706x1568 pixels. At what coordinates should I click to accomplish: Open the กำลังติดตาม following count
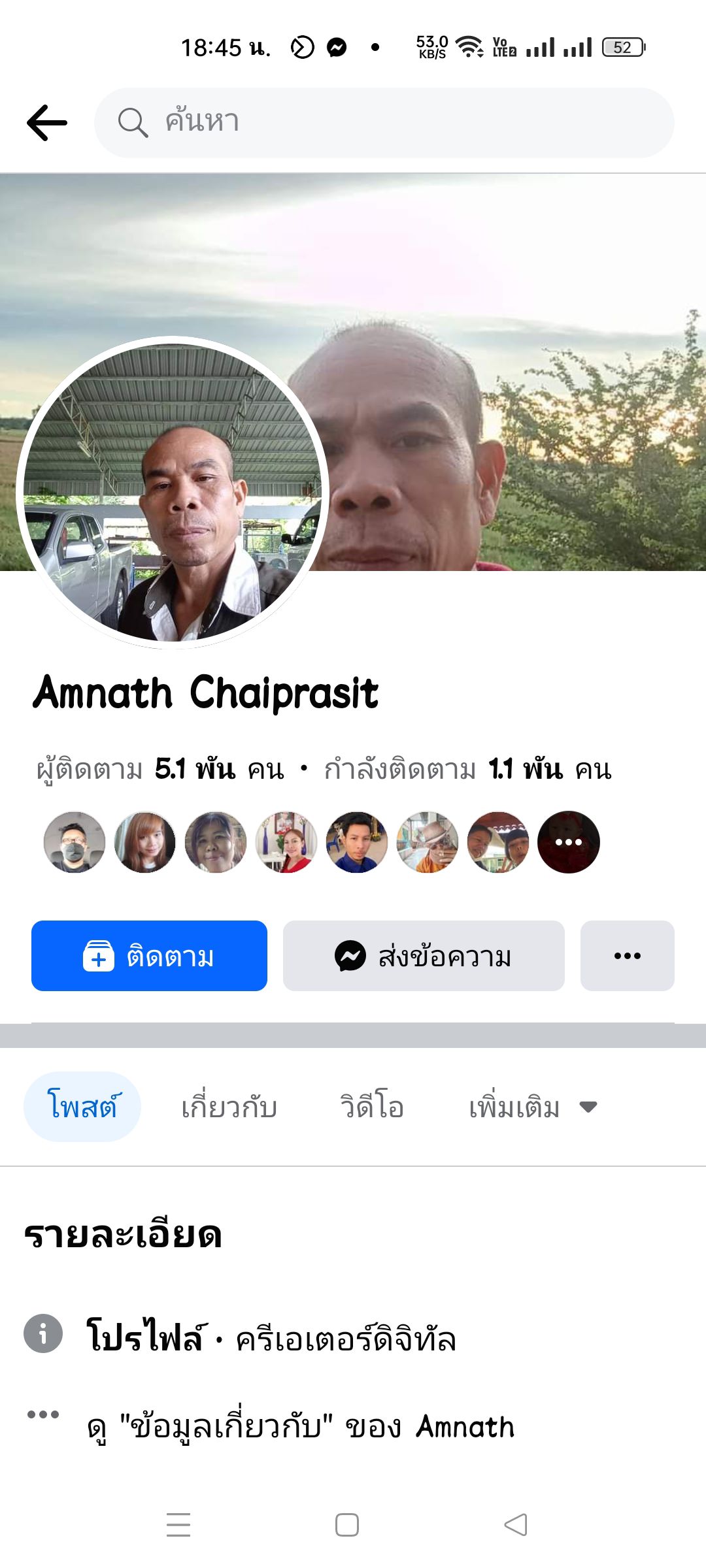click(x=467, y=770)
